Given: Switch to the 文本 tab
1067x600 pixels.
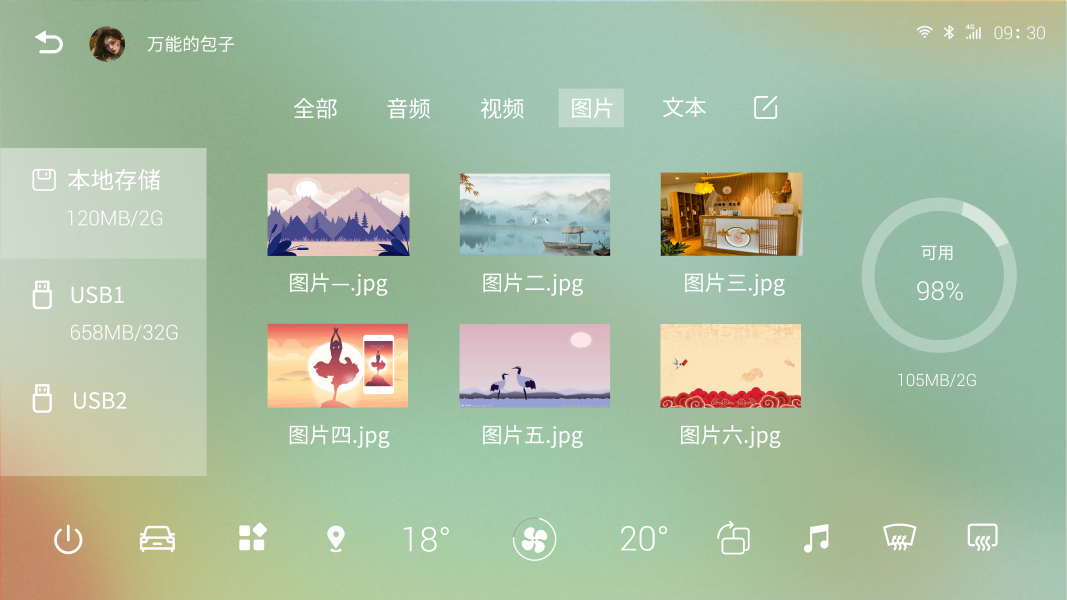Looking at the screenshot, I should click(x=684, y=107).
